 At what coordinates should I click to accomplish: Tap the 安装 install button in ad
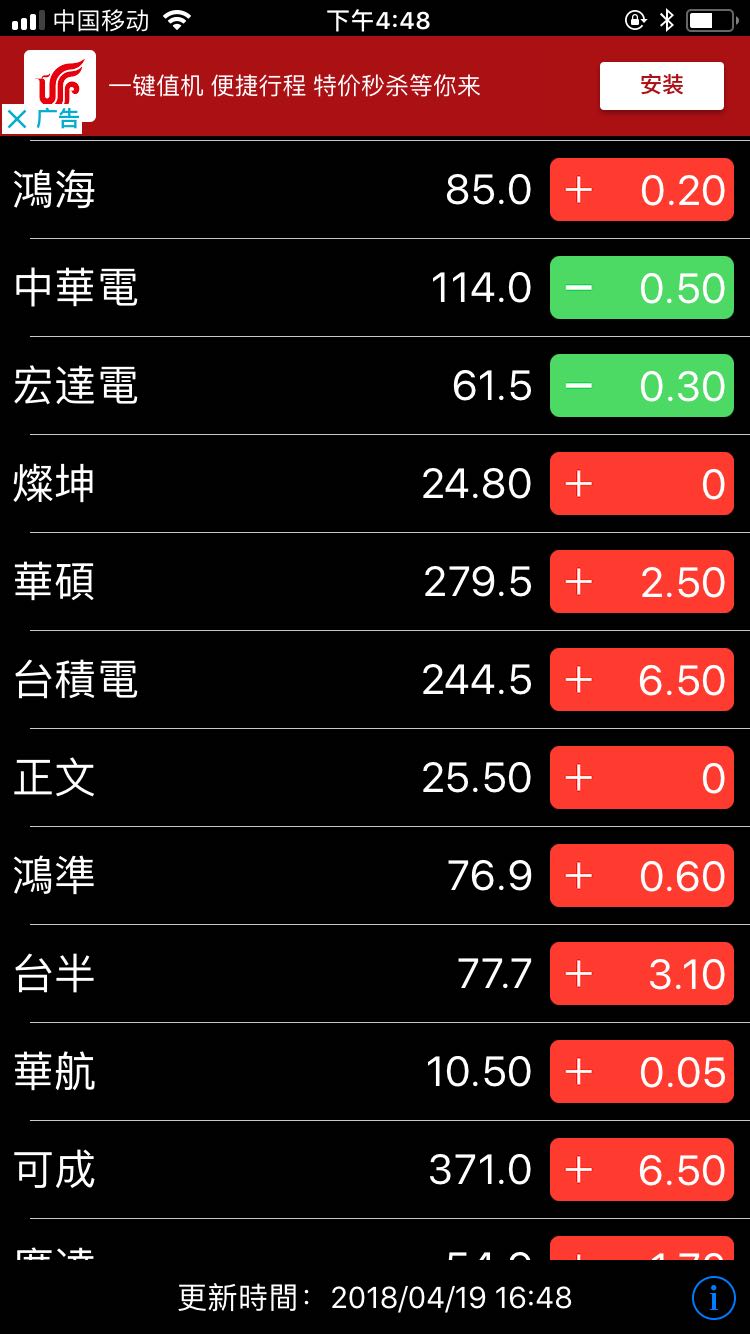[661, 86]
